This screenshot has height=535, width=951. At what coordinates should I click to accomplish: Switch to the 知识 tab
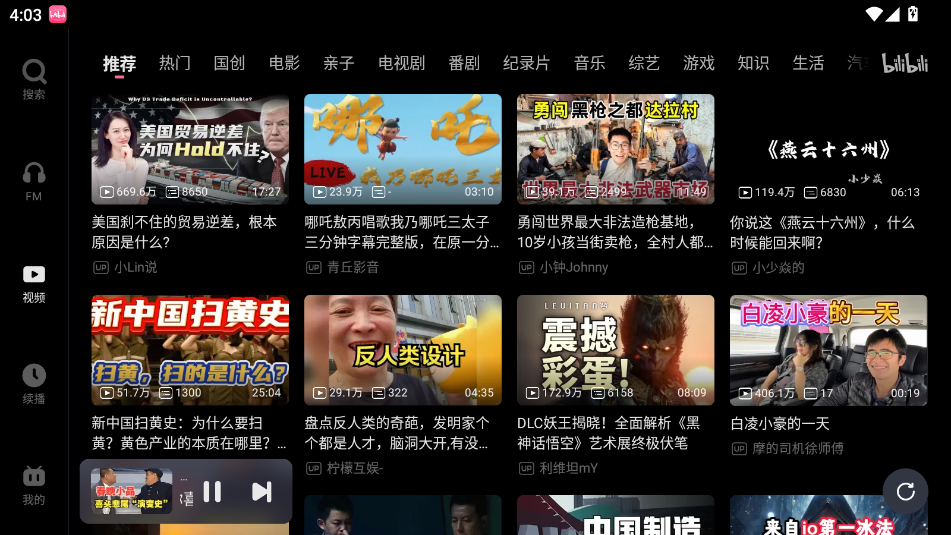coord(753,63)
